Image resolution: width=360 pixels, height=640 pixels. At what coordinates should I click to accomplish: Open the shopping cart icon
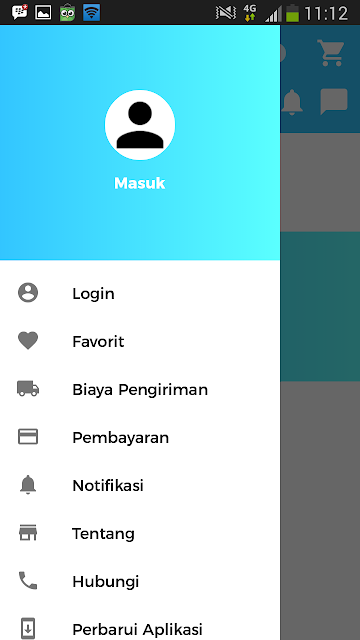coord(331,53)
